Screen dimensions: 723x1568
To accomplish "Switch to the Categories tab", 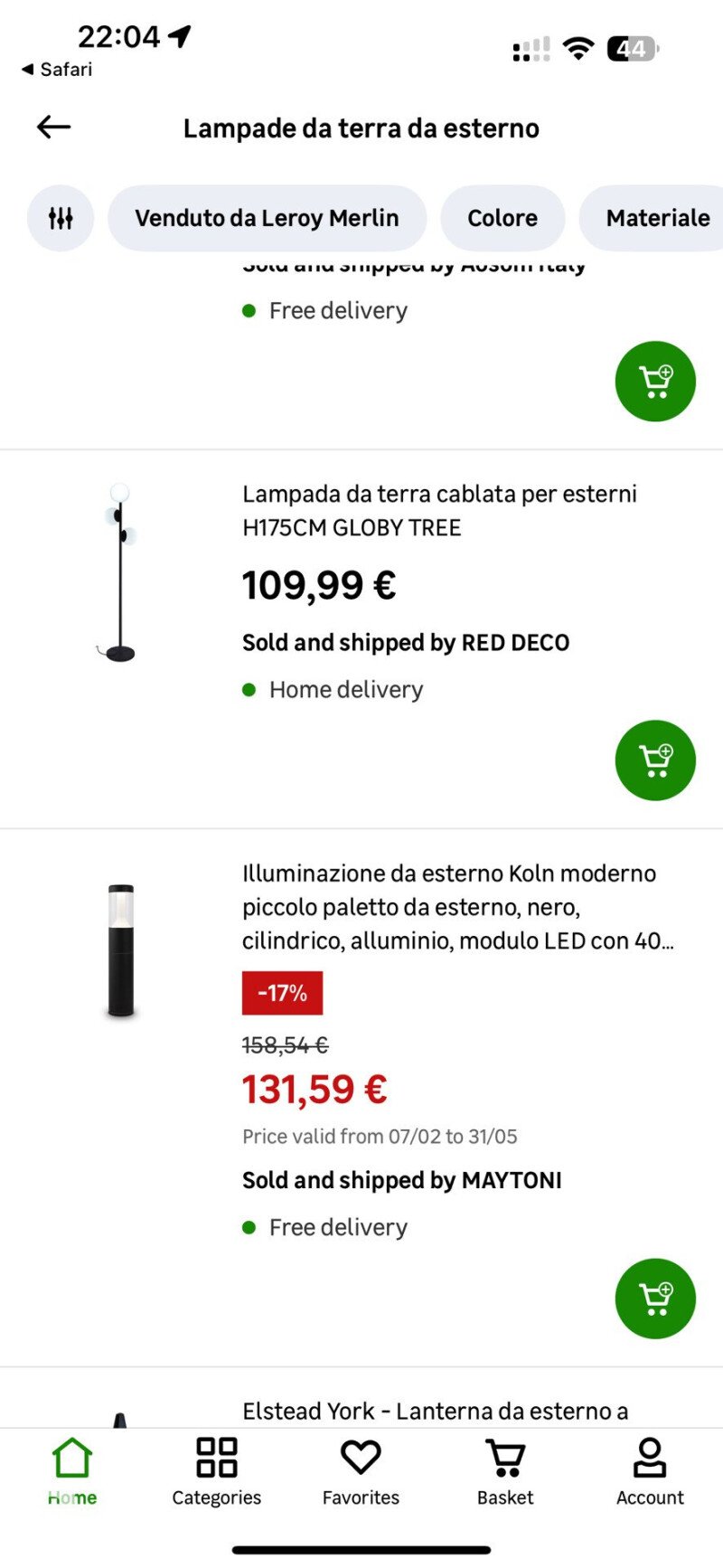I will pyautogui.click(x=217, y=1471).
